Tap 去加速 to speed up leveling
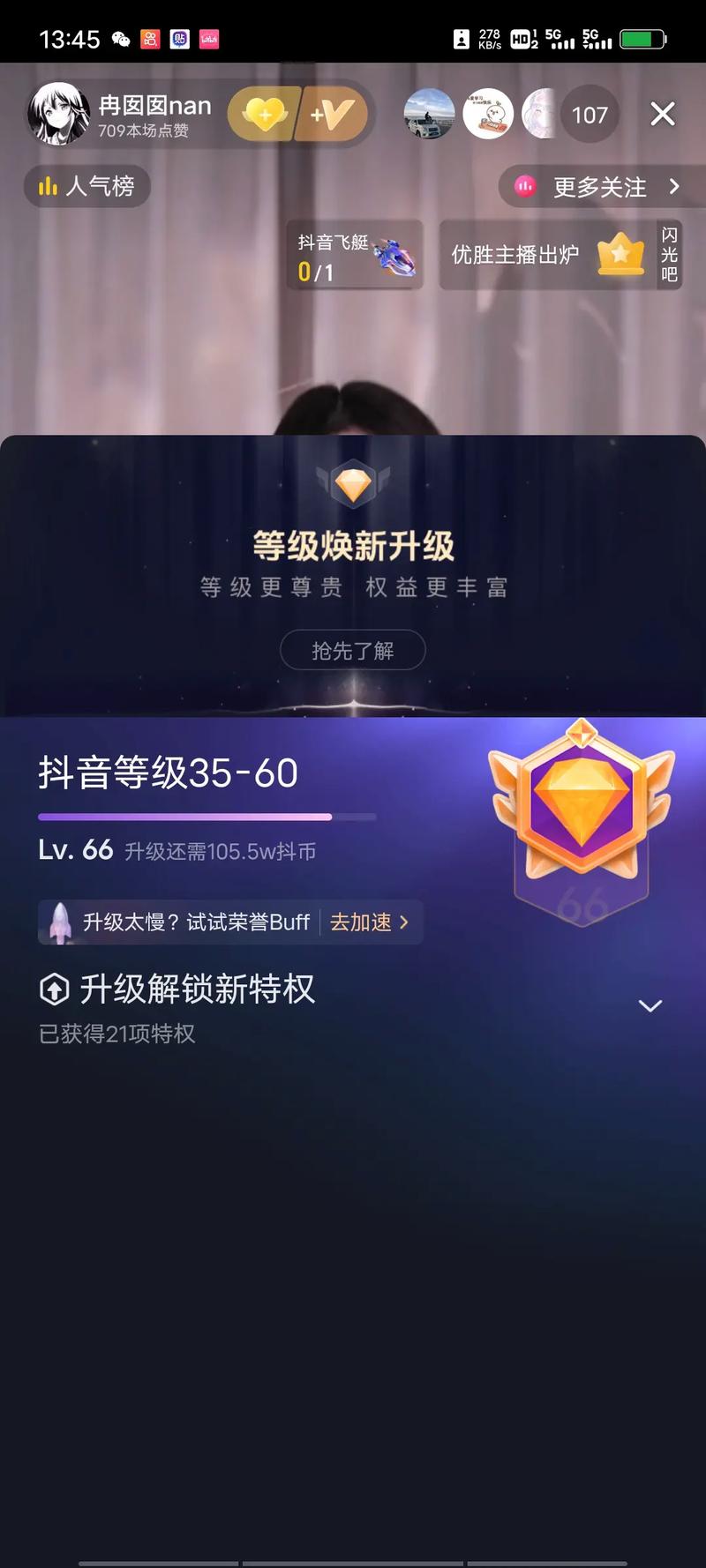Screen dimensions: 706x1568 point(369,922)
